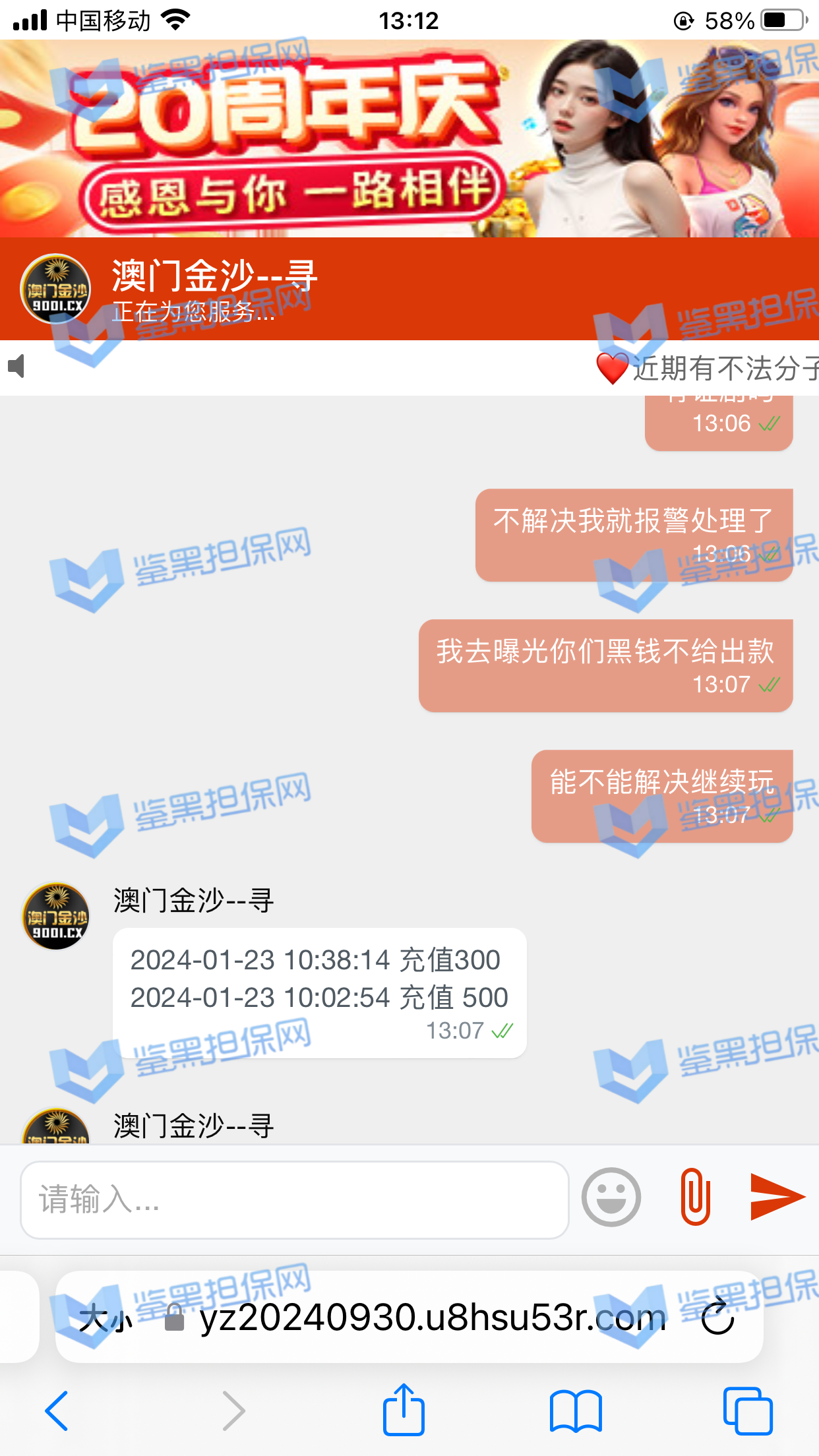The width and height of the screenshot is (819, 1456).
Task: Tap the message input field
Action: (x=294, y=1199)
